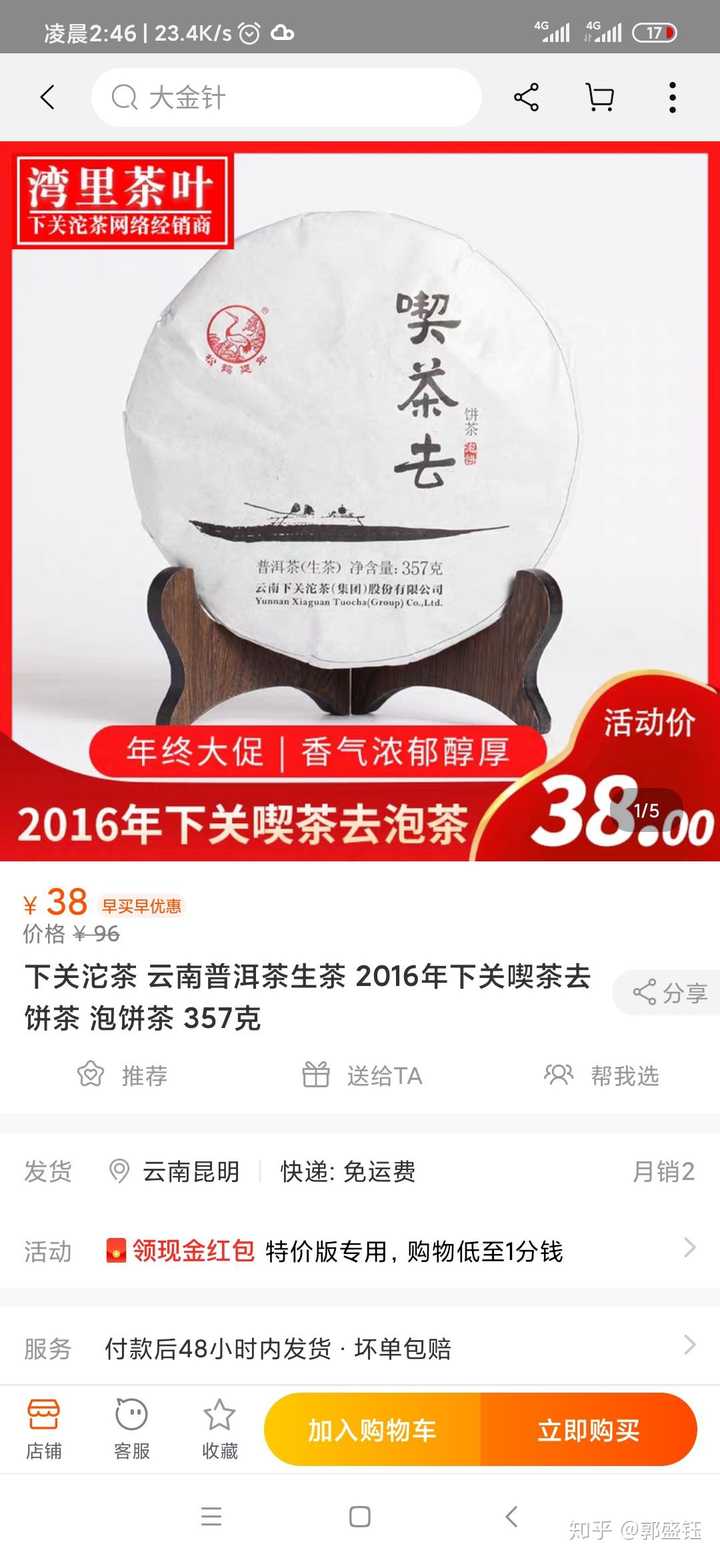Choose 帮我选 to ask friends
Image resolution: width=720 pixels, height=1560 pixels.
coord(602,1075)
